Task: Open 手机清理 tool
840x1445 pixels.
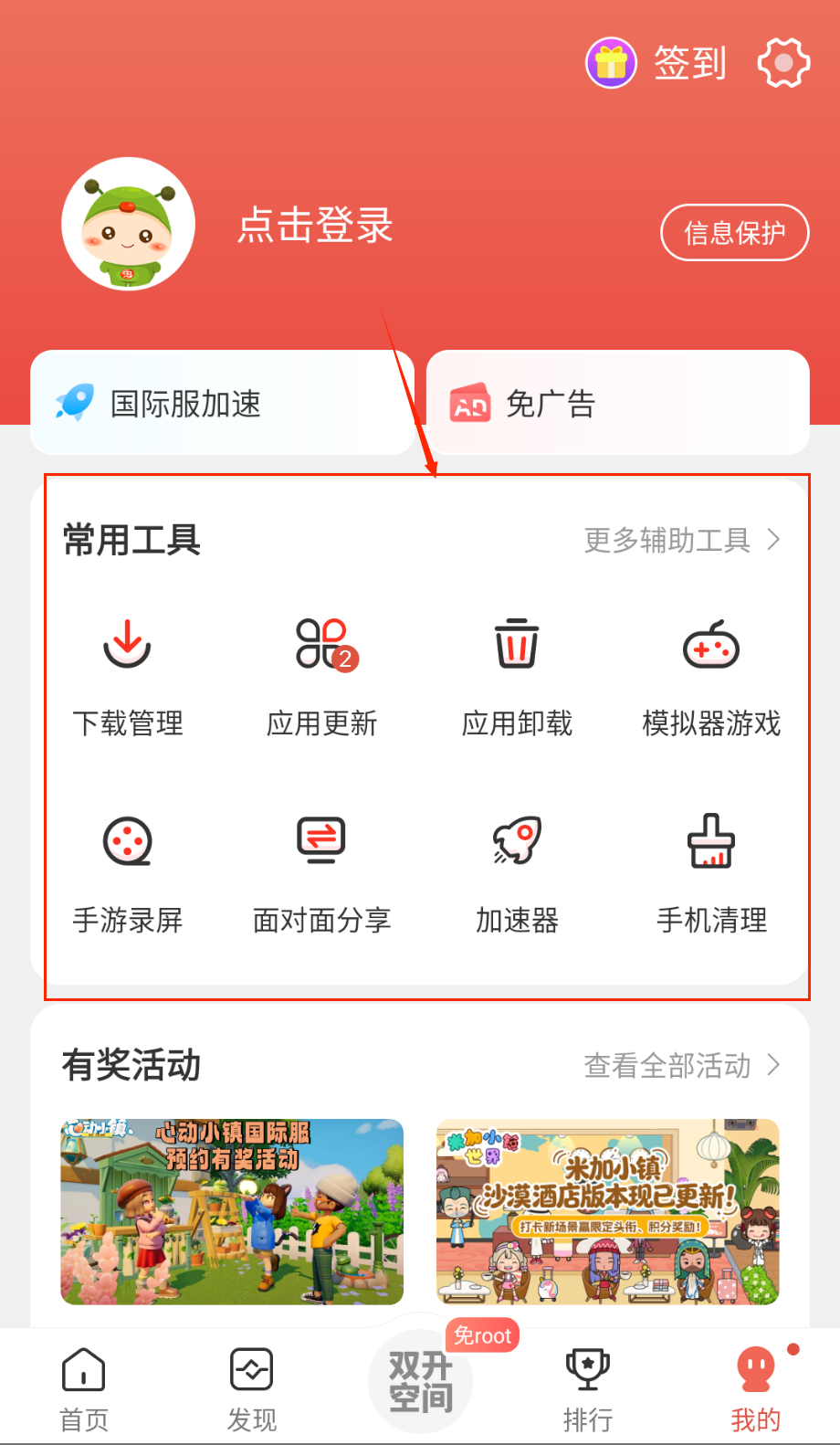Action: click(711, 873)
